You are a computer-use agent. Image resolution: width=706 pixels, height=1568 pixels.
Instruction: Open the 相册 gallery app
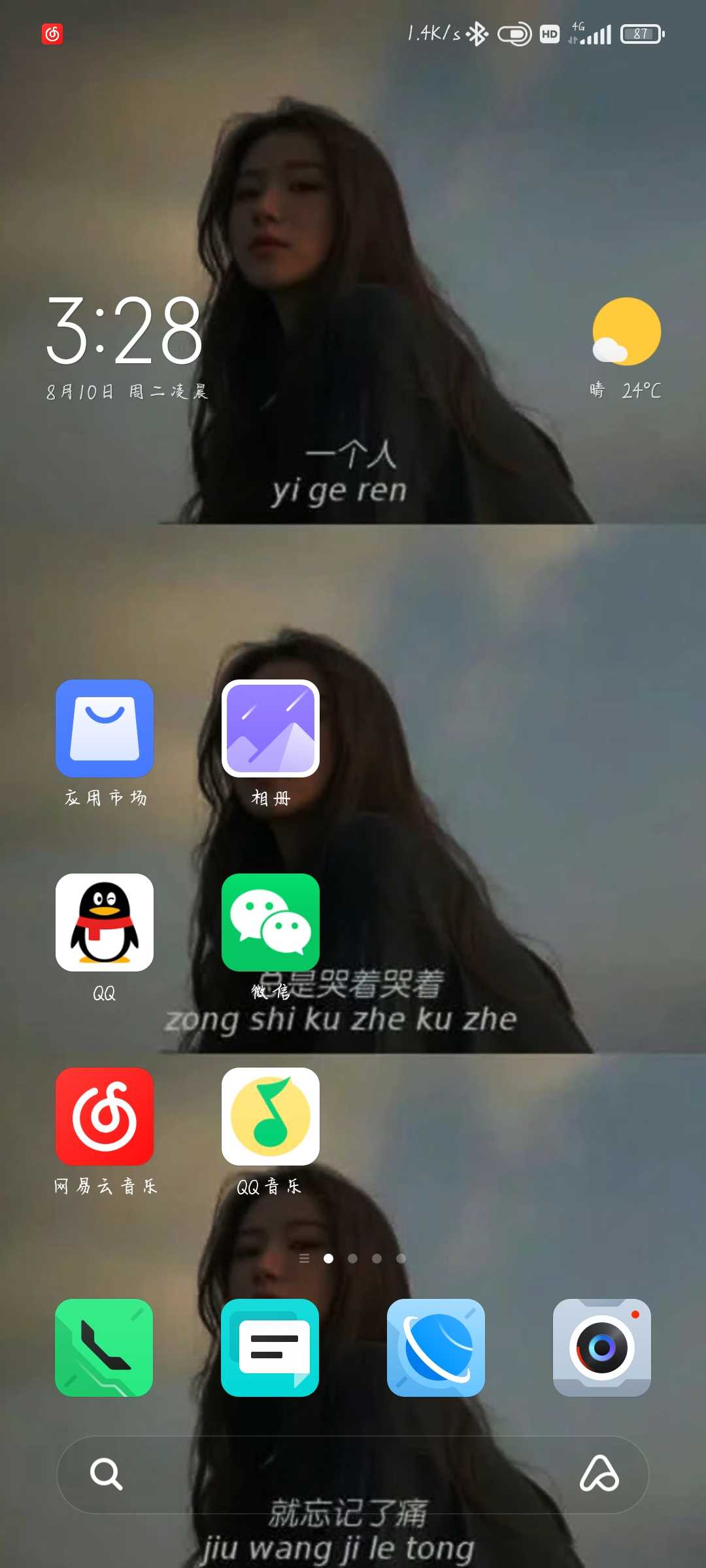click(x=271, y=728)
